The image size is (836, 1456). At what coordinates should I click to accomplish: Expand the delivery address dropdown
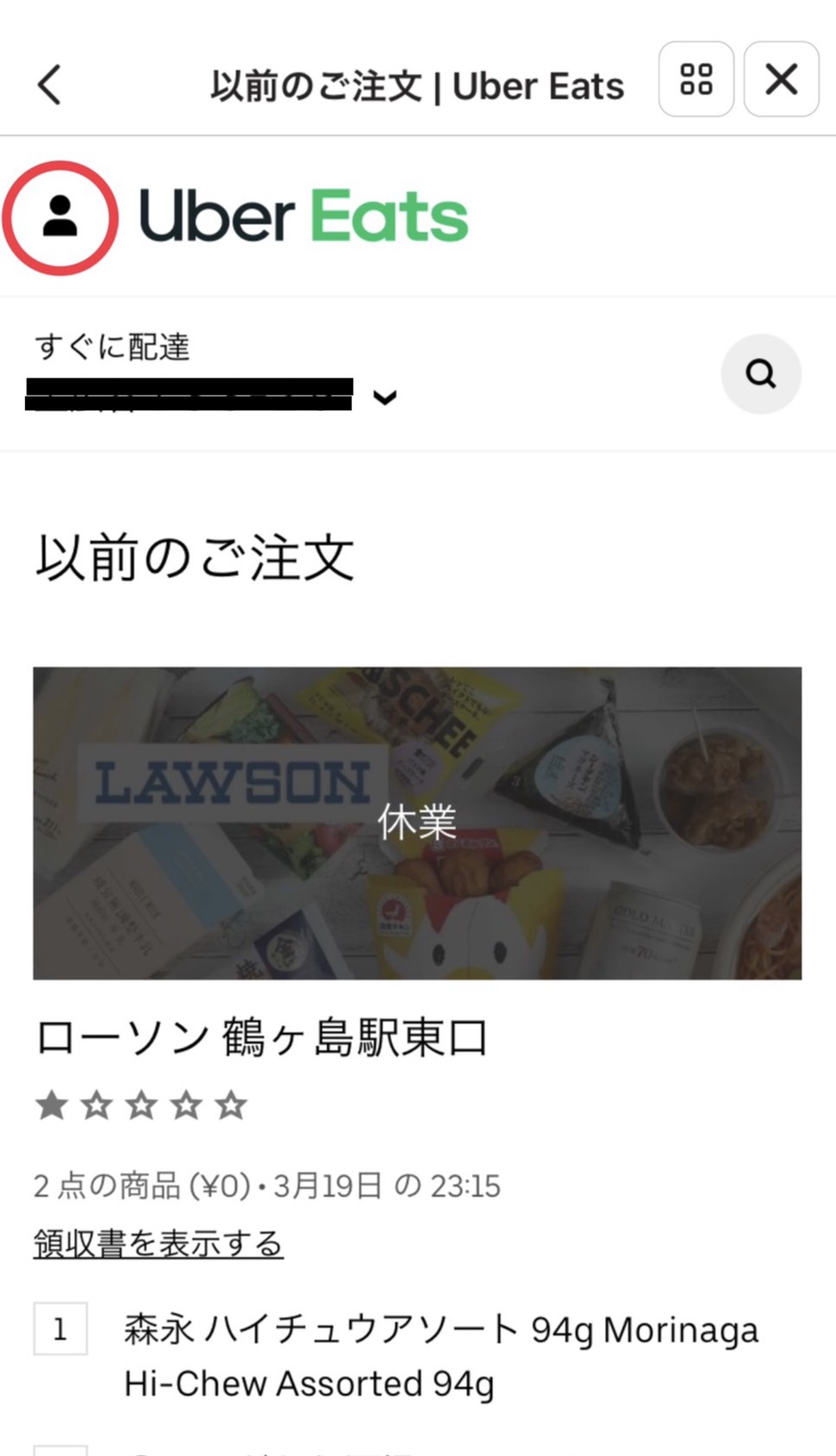click(x=384, y=397)
